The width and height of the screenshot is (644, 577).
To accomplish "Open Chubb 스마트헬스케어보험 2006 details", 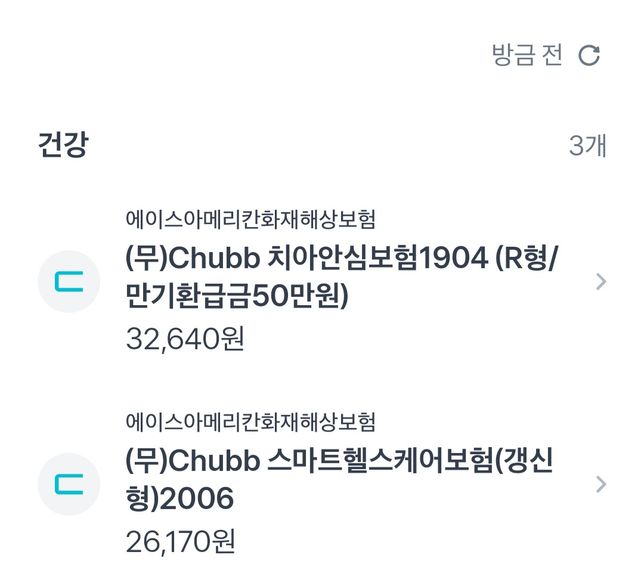I will click(x=340, y=480).
